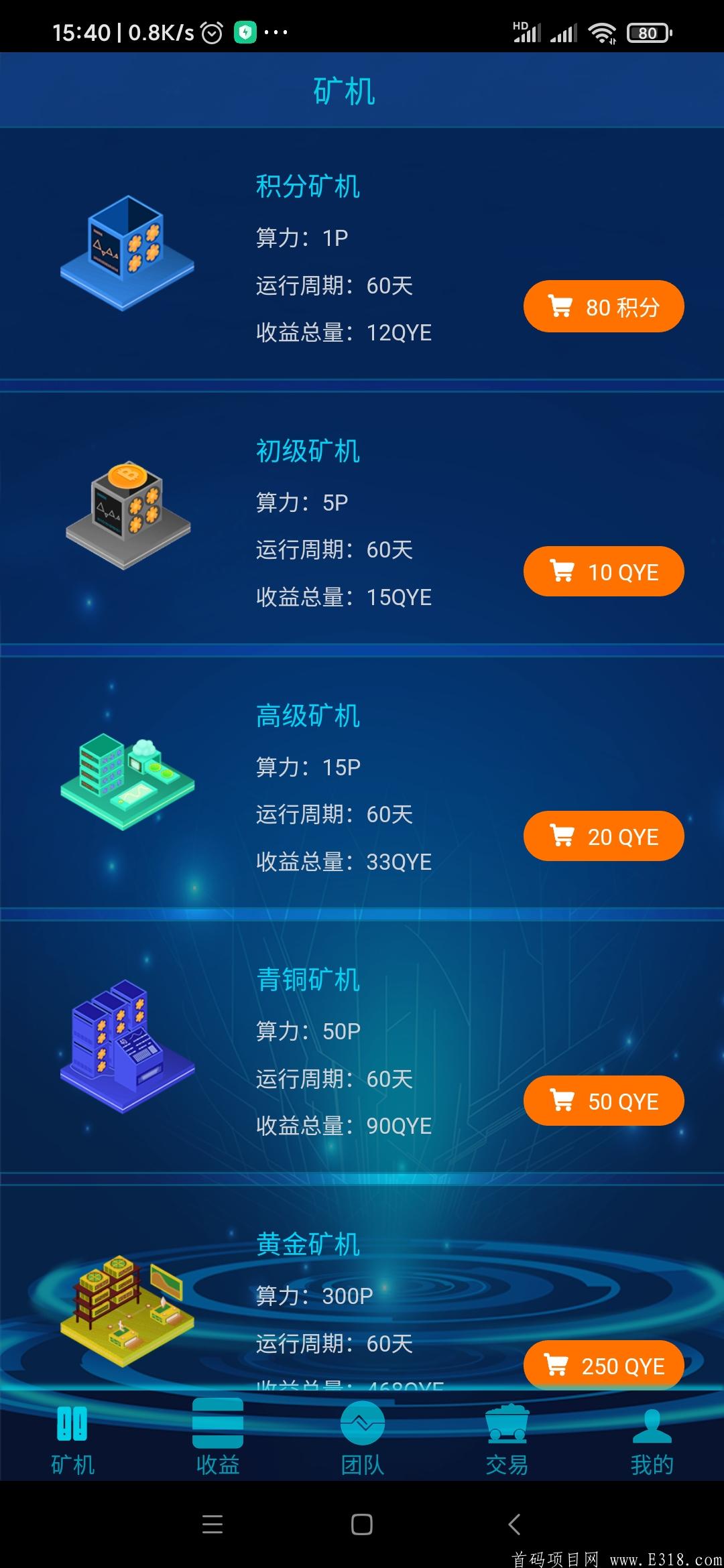Tap the 矿机 page header title
Viewport: 724px width, 1568px height.
(x=344, y=90)
